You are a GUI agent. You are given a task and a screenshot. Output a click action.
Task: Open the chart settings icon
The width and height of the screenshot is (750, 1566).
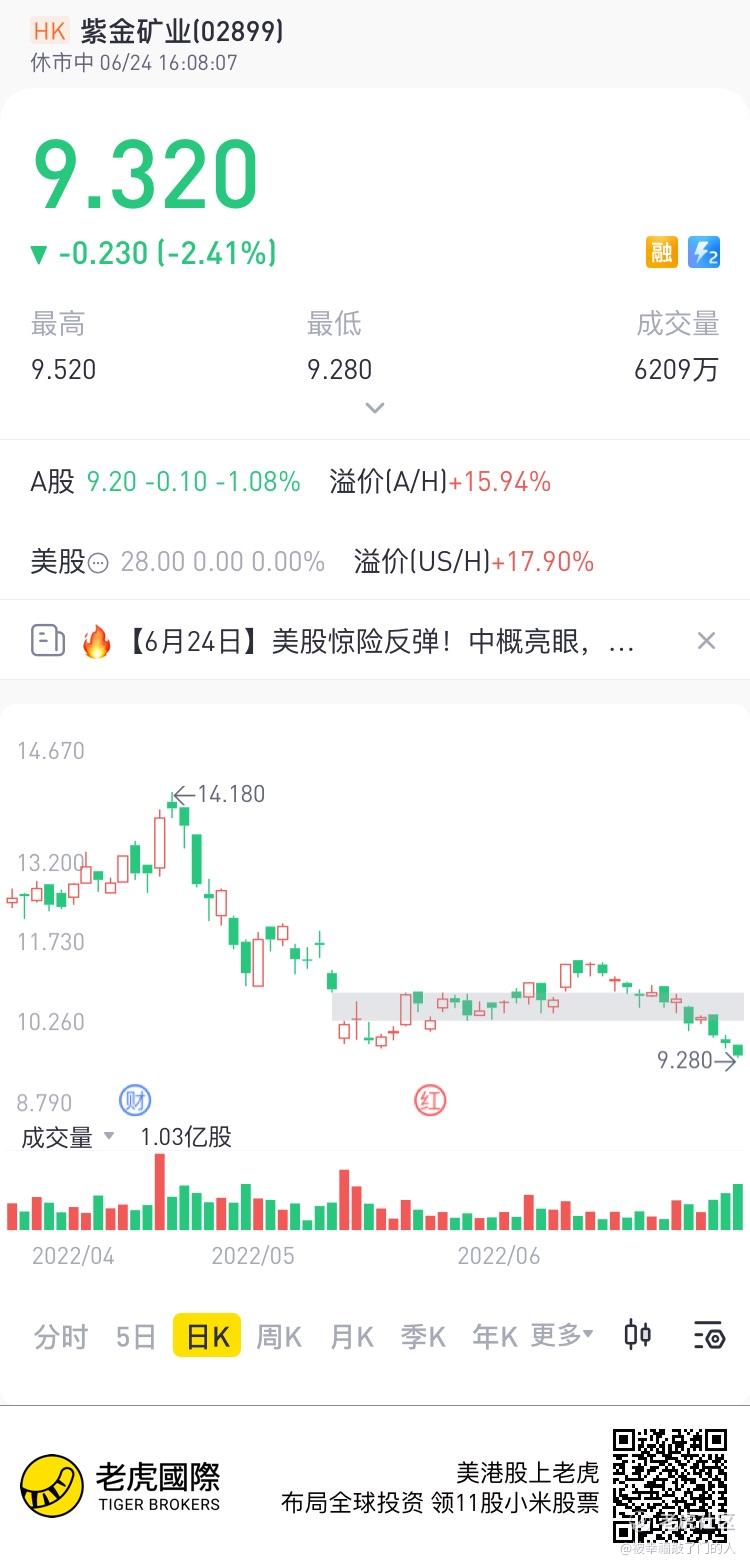click(708, 1334)
